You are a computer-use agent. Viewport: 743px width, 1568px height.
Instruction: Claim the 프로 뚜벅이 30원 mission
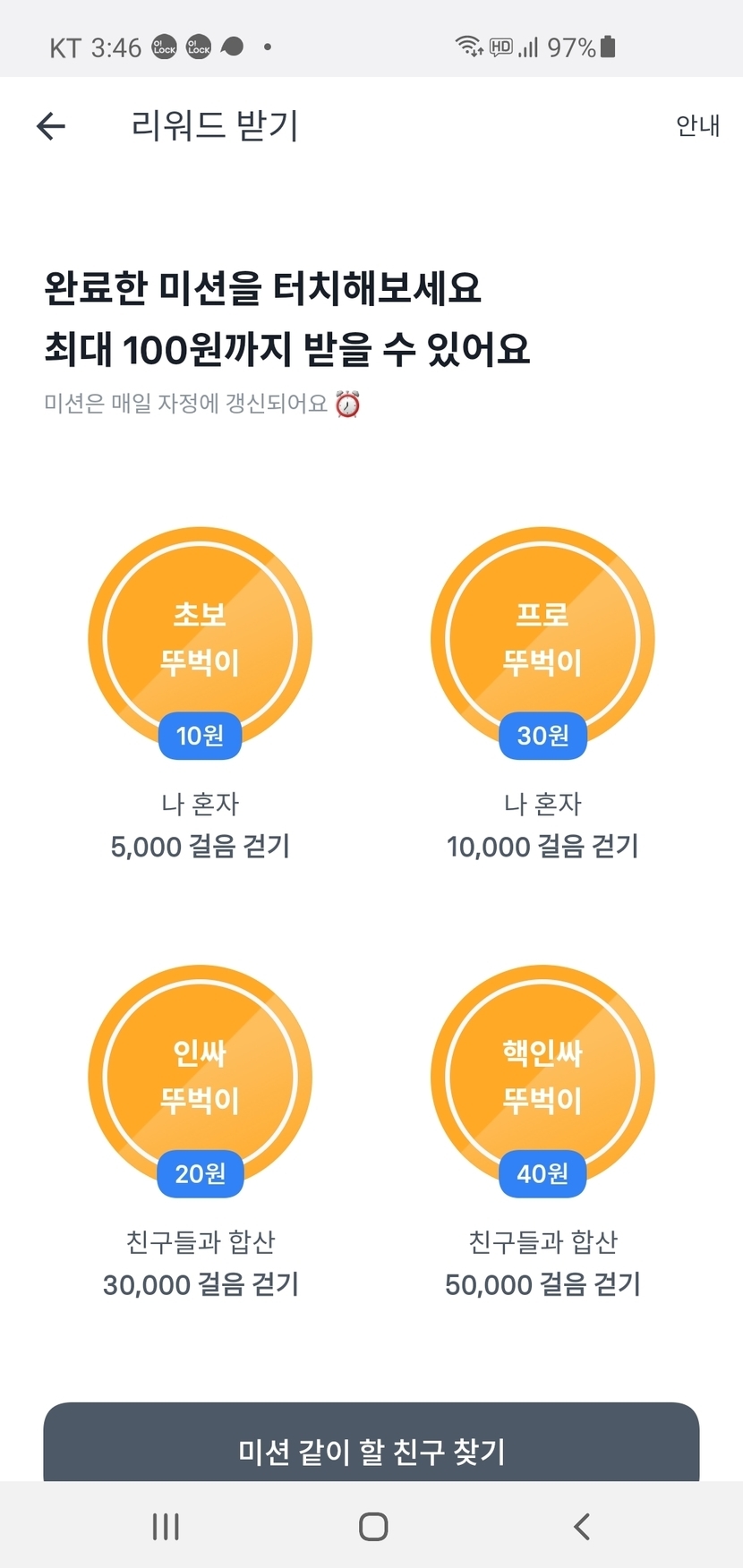542,639
